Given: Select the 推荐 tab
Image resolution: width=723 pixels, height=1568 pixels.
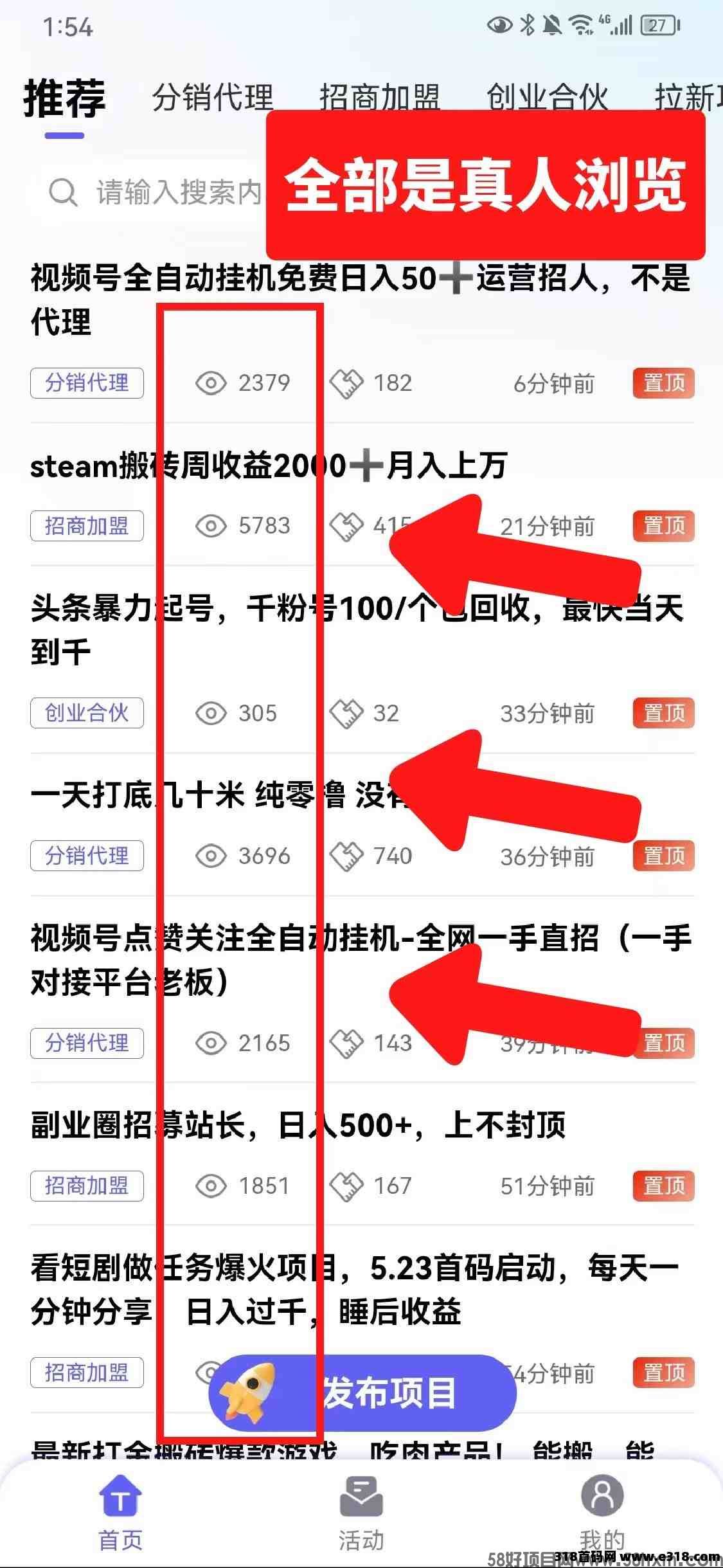Looking at the screenshot, I should (65, 100).
